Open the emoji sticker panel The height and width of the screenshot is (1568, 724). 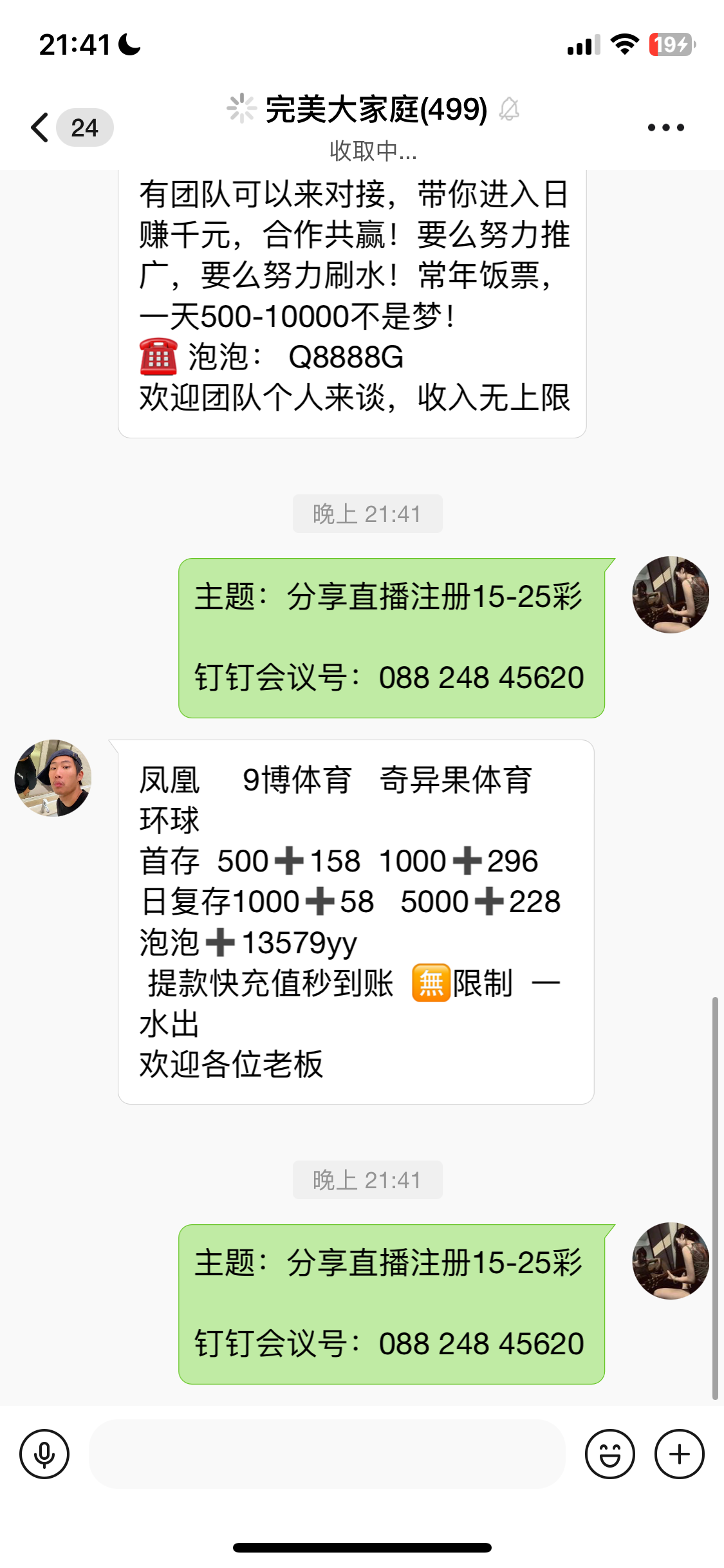pyautogui.click(x=609, y=1454)
